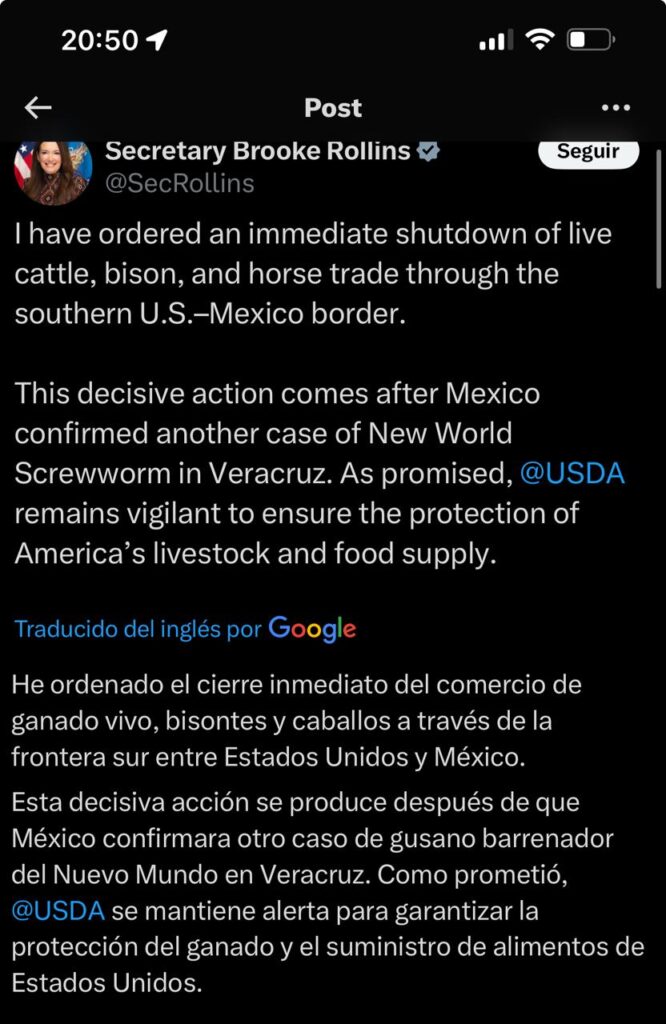Tap the Seguir button for Secretary Rollins

tap(588, 153)
